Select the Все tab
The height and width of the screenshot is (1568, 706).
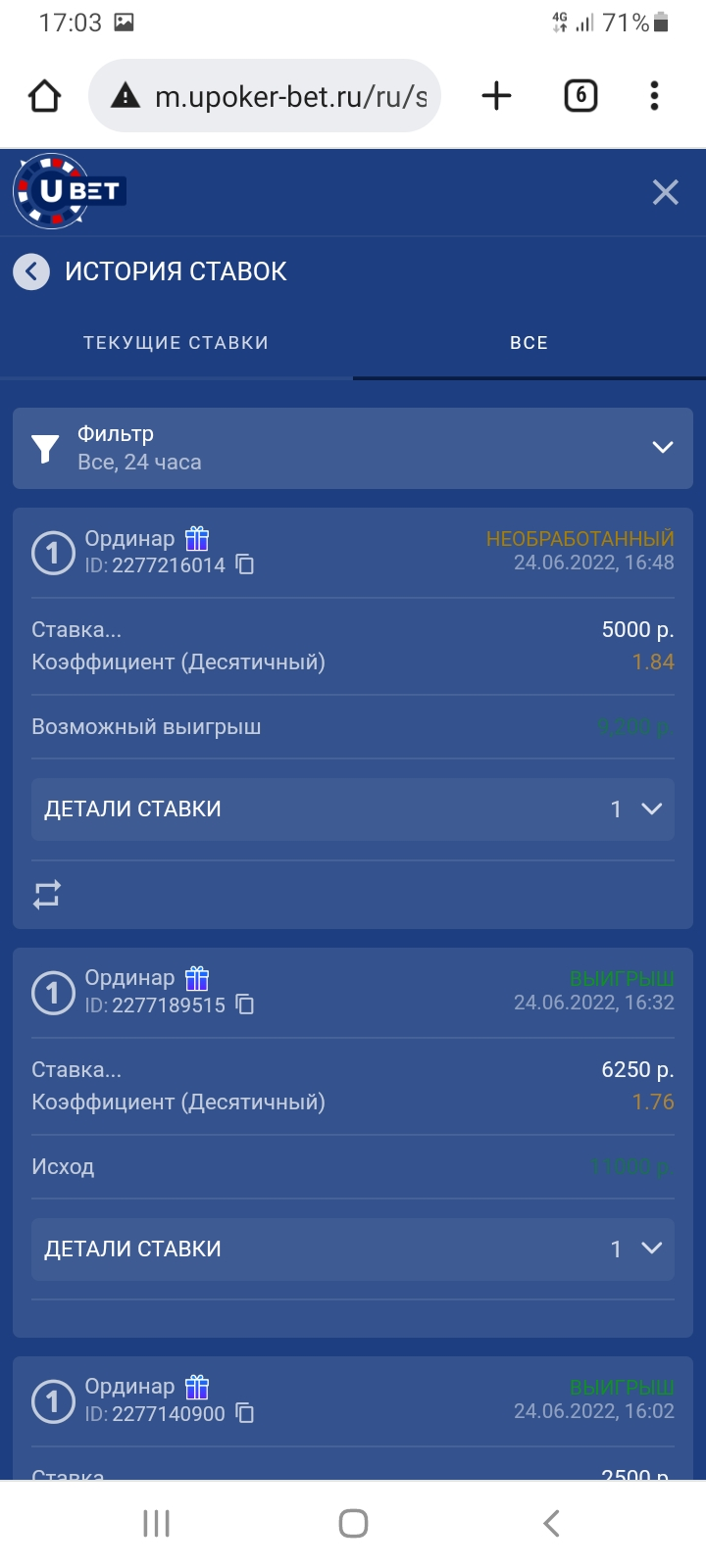[x=529, y=343]
